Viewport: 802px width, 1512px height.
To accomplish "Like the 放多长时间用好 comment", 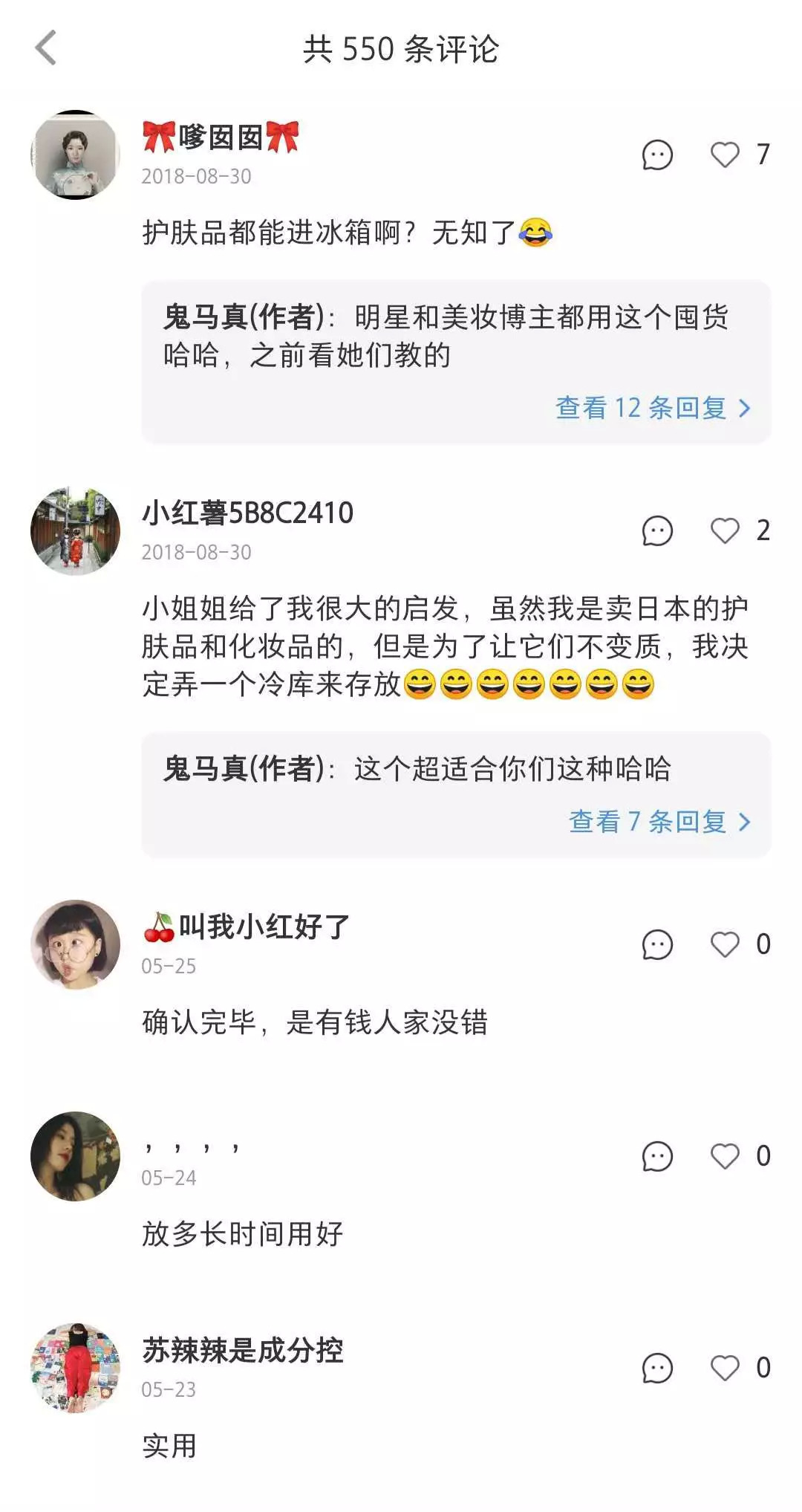I will coord(725,1156).
